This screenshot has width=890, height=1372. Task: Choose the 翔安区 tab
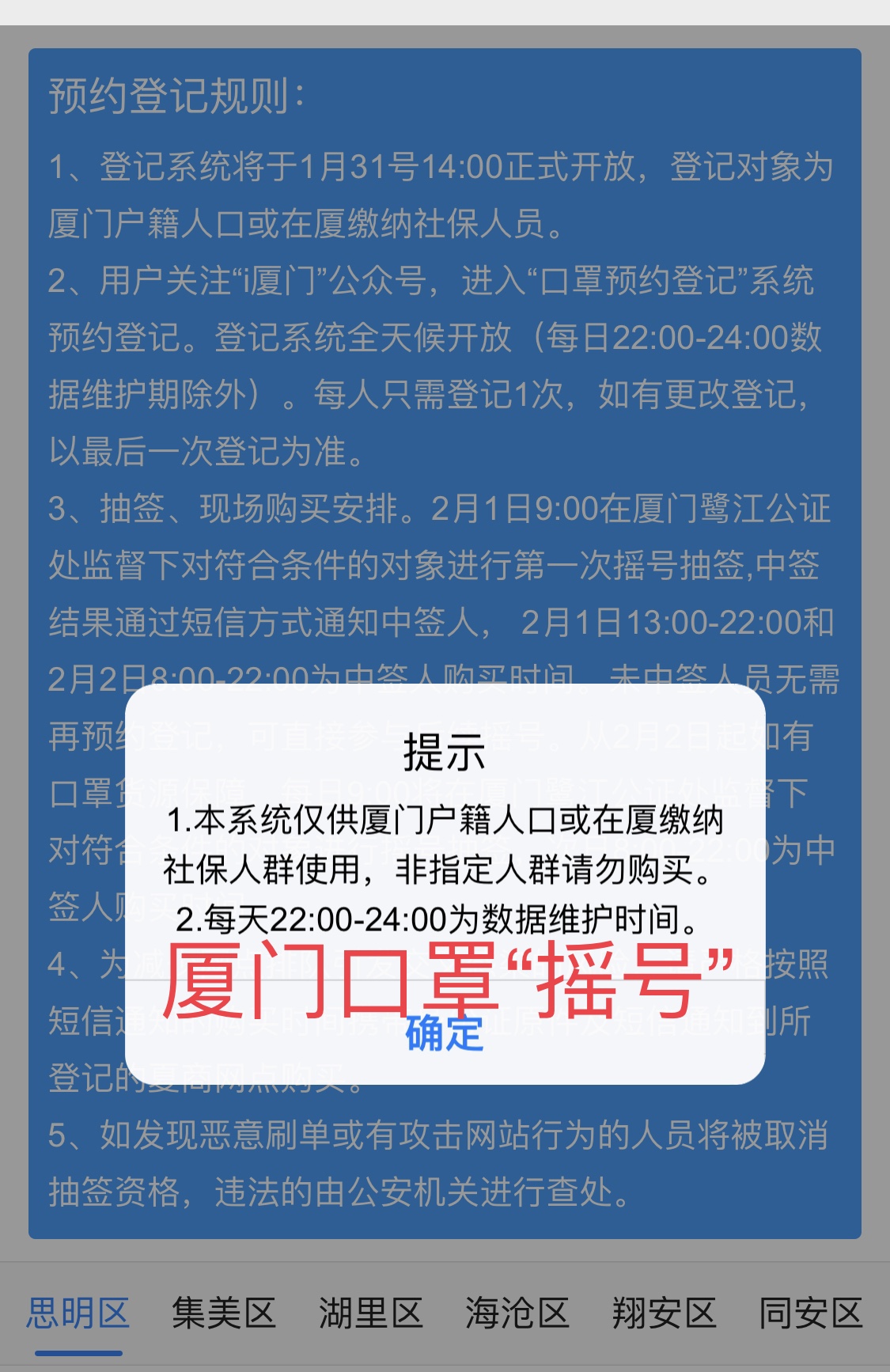[664, 1314]
